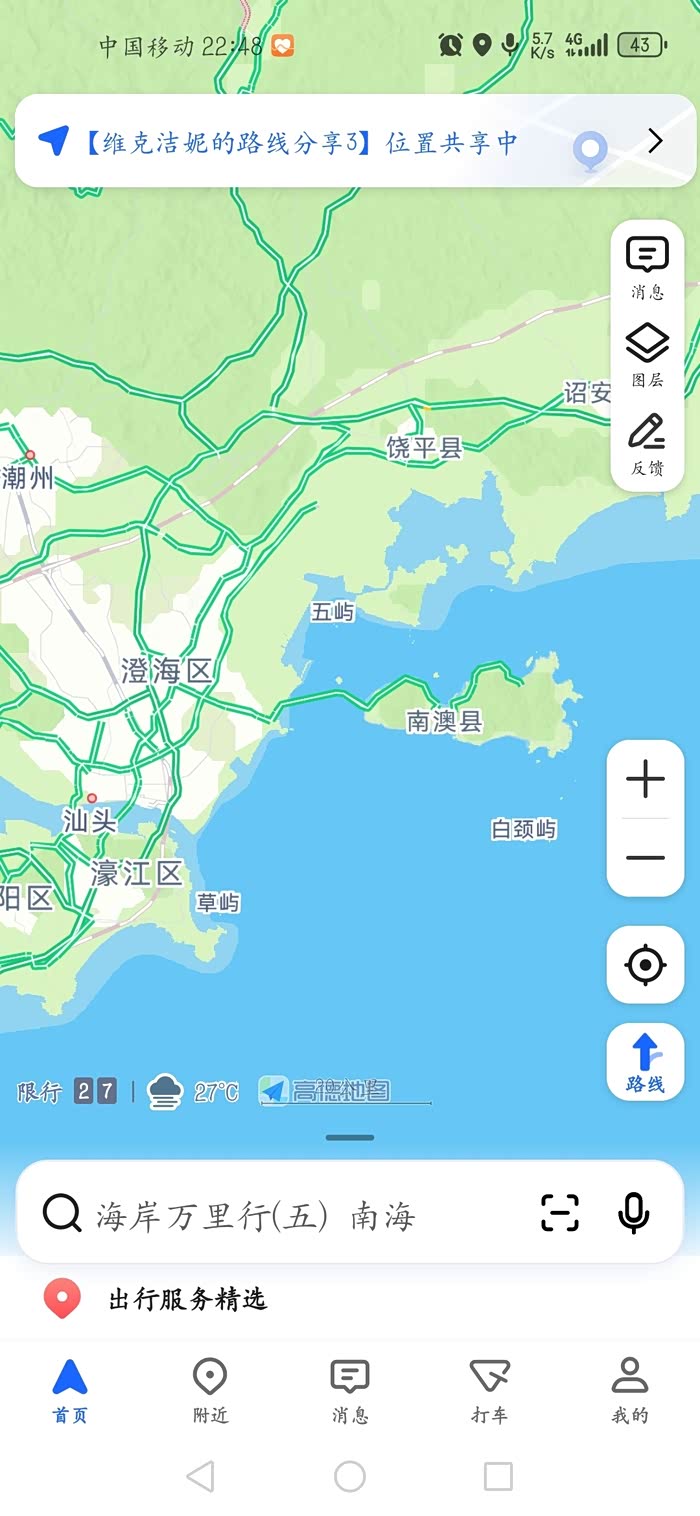Tap the system back button
700x1516 pixels.
tap(201, 1476)
